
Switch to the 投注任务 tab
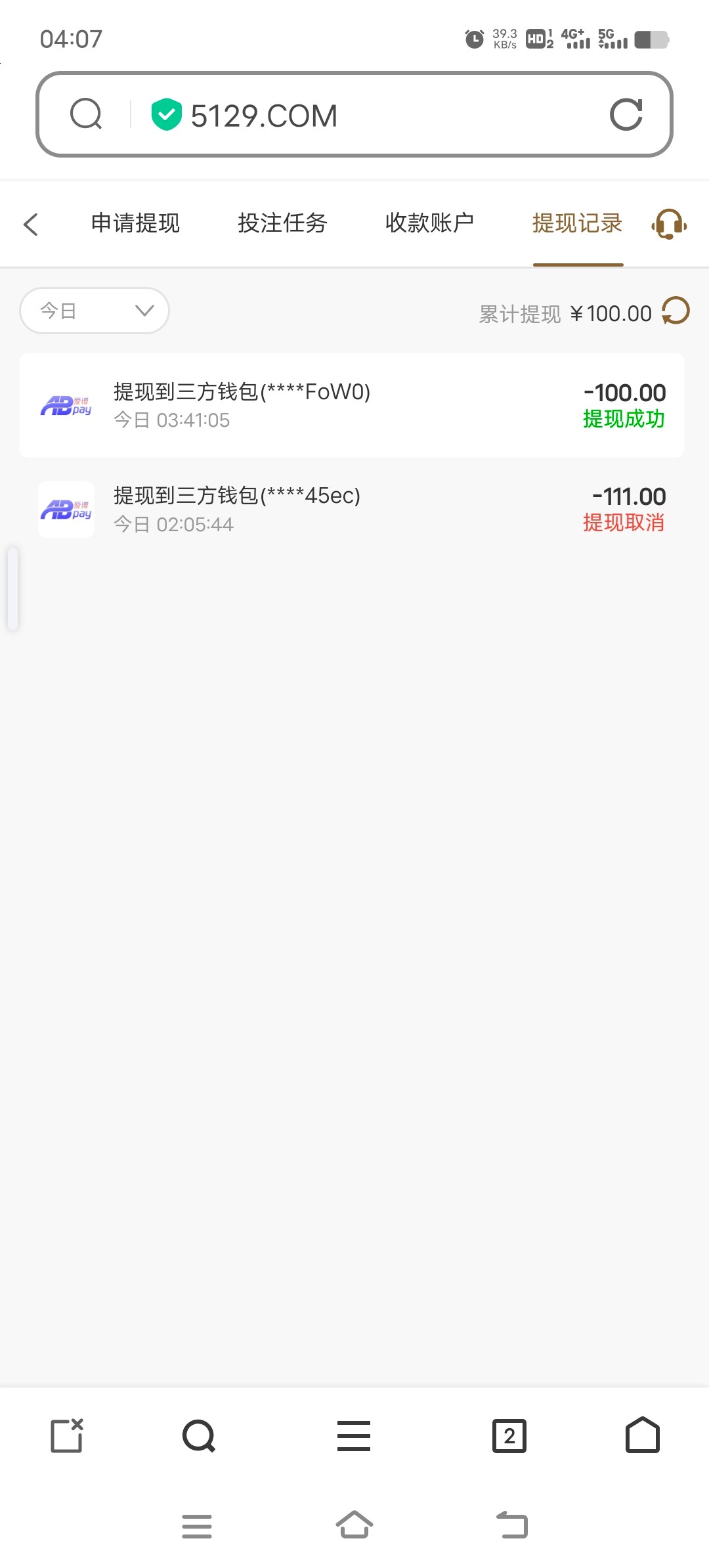click(x=282, y=223)
